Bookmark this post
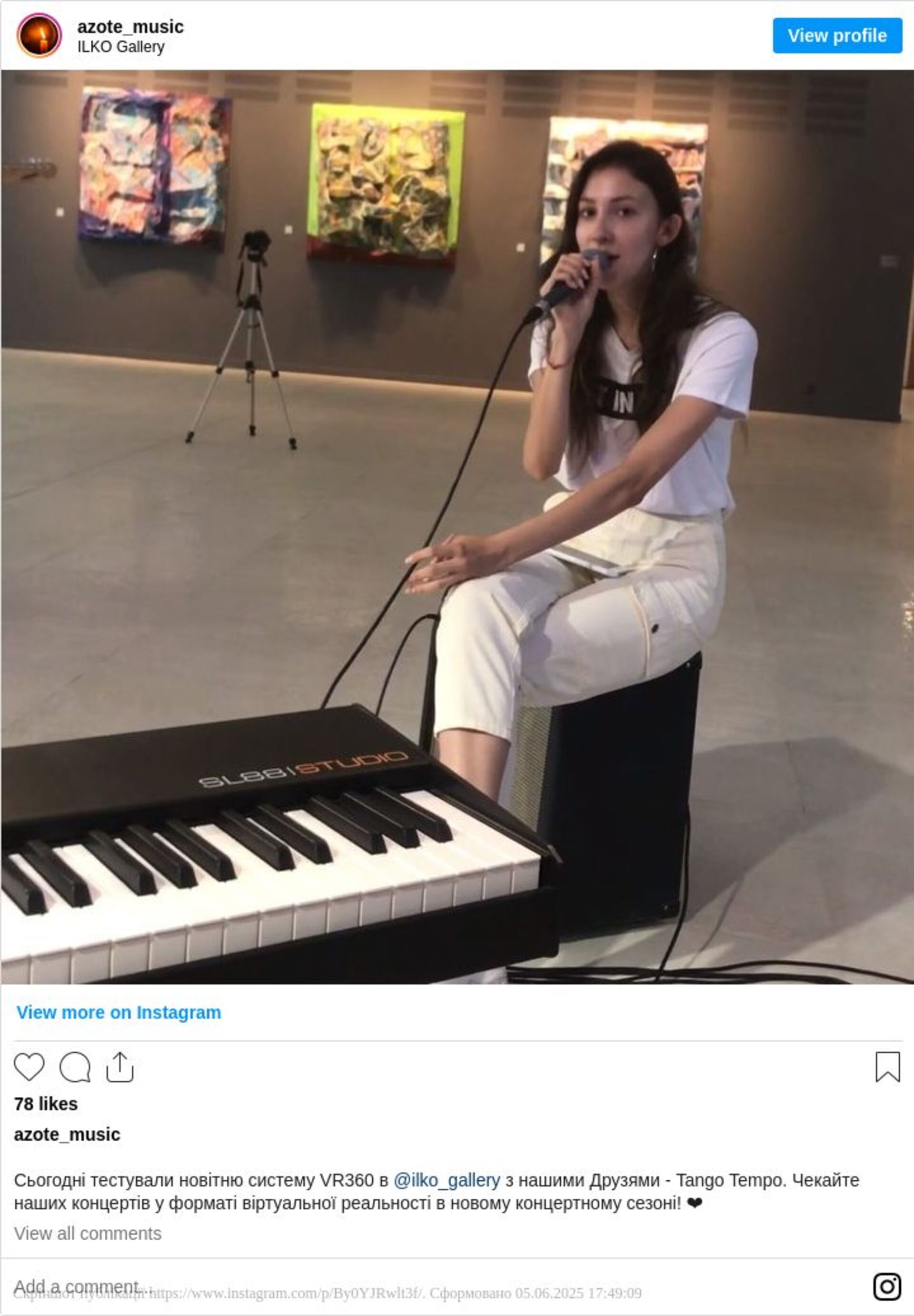 click(887, 1067)
